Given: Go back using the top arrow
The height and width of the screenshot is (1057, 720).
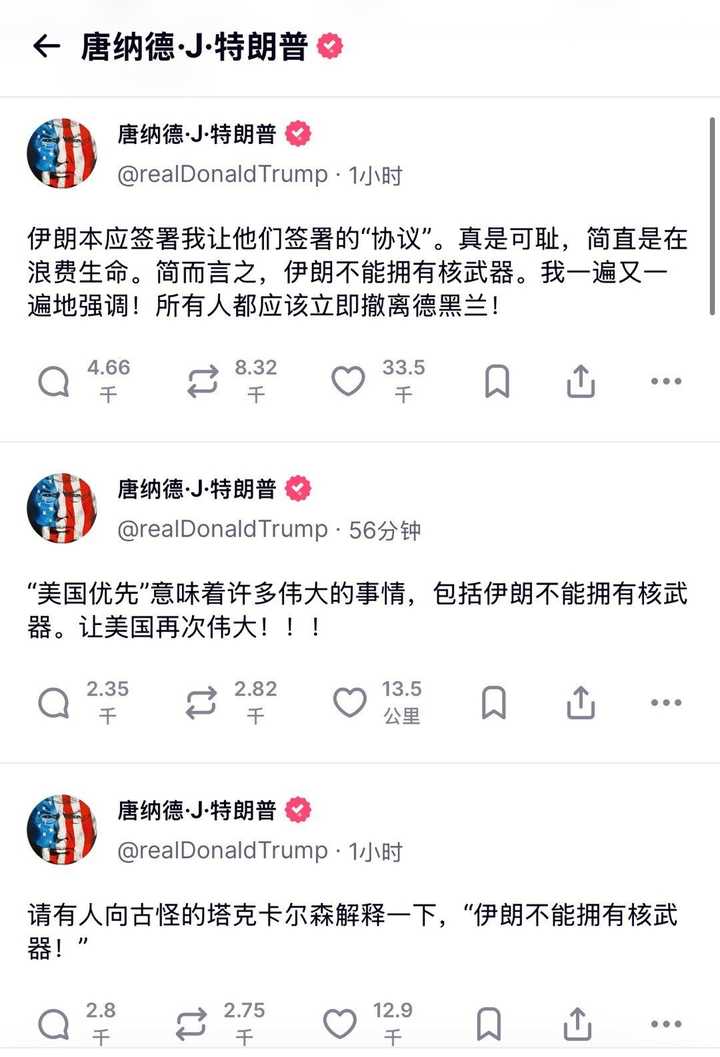Looking at the screenshot, I should pos(46,46).
